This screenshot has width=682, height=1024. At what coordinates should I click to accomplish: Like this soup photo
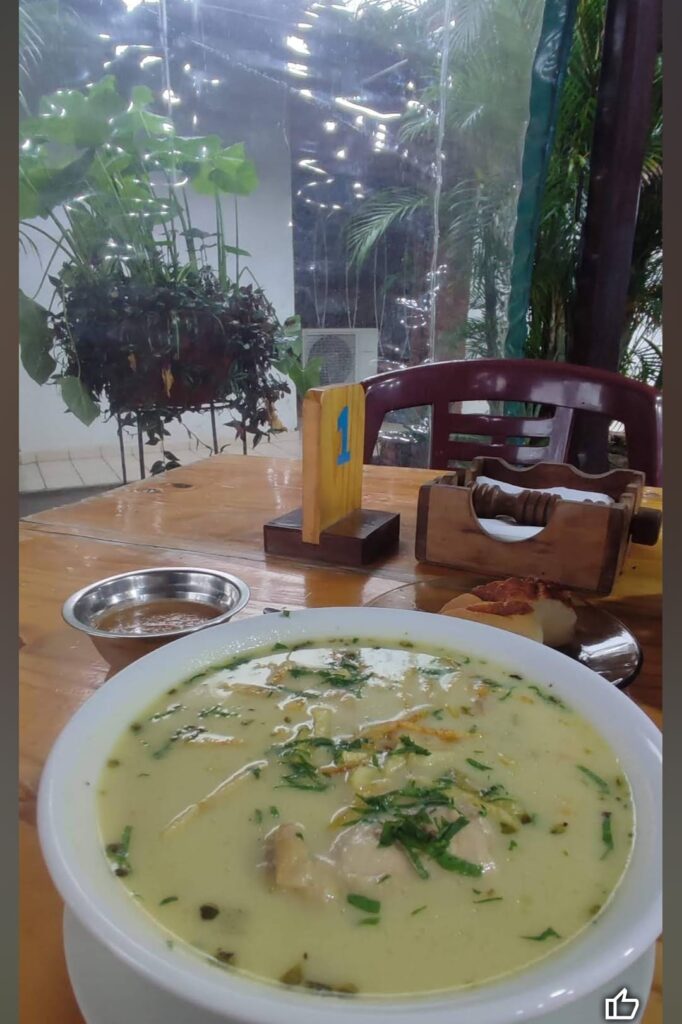coord(621,1004)
